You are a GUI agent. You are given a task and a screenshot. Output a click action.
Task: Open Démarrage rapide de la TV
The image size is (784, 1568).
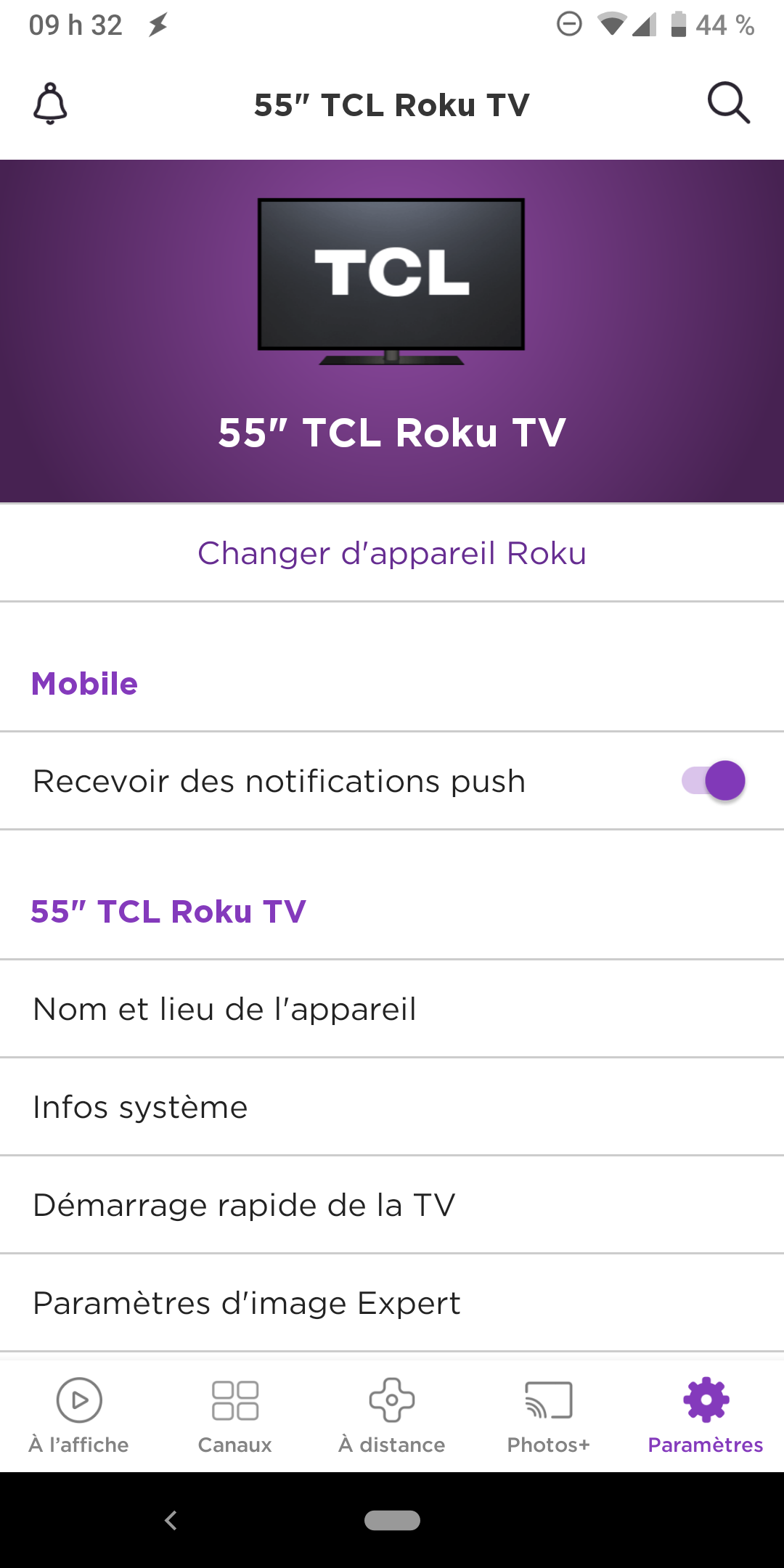pyautogui.click(x=392, y=1205)
